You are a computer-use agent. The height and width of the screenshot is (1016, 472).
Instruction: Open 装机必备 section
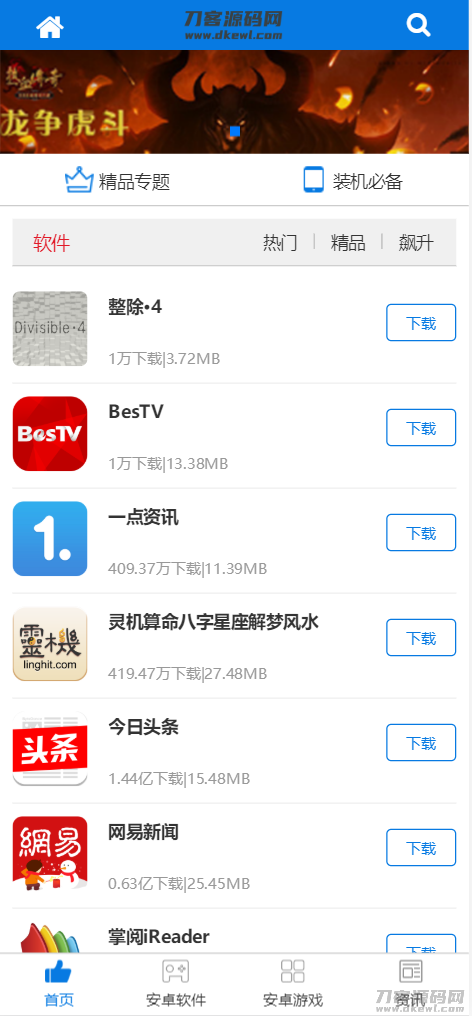click(x=353, y=180)
